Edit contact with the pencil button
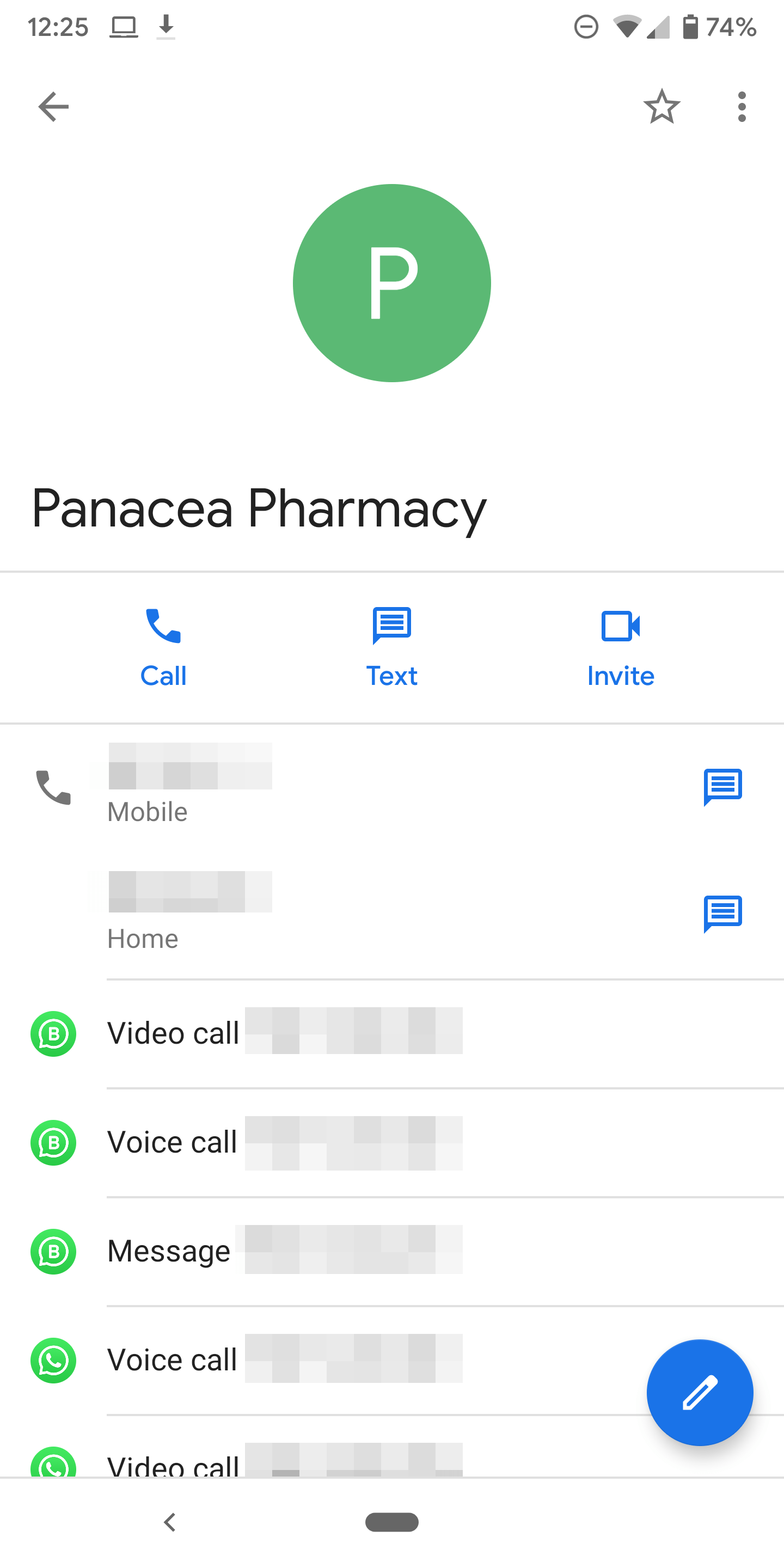 pyautogui.click(x=700, y=1393)
